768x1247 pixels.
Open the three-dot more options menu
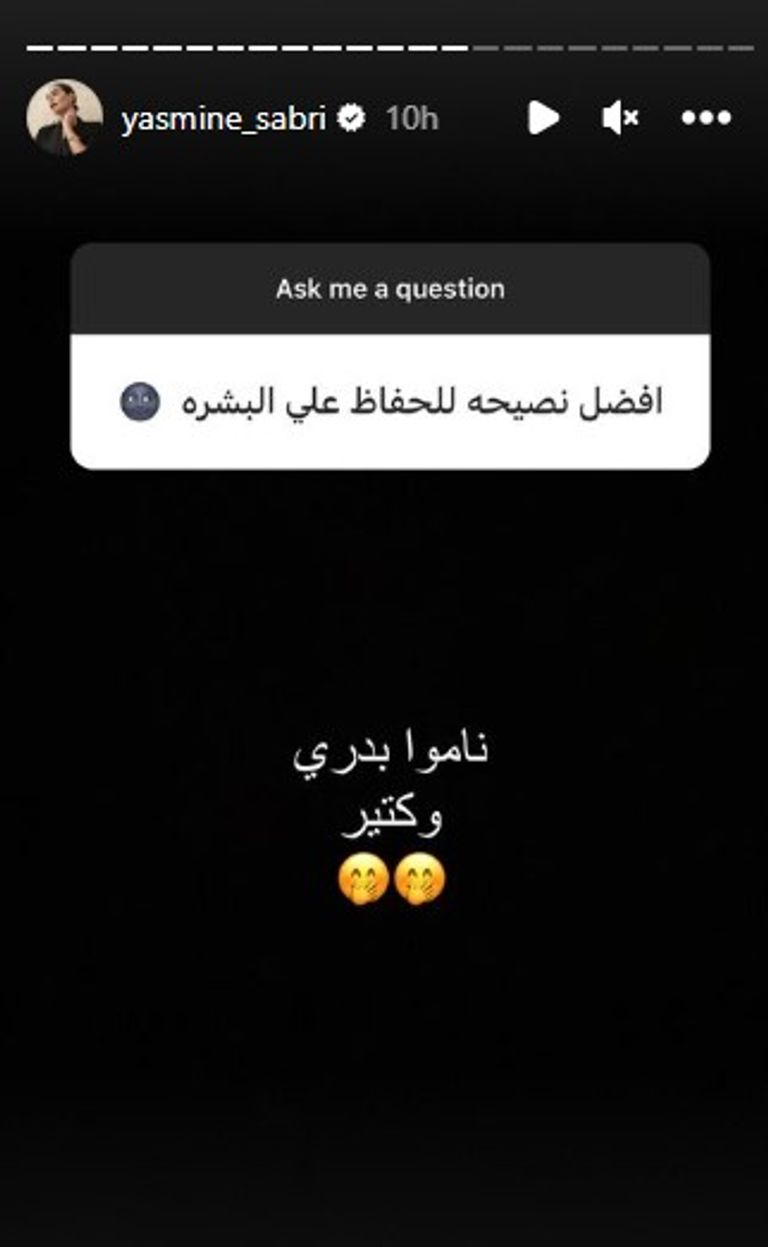point(706,118)
